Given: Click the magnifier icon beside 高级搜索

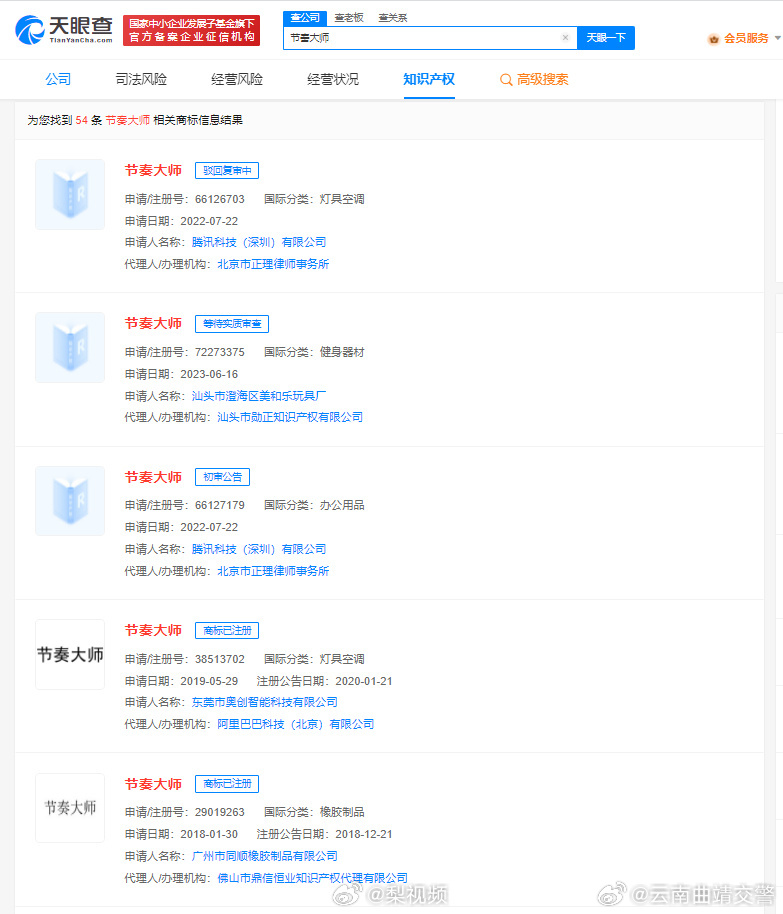Looking at the screenshot, I should 507,80.
